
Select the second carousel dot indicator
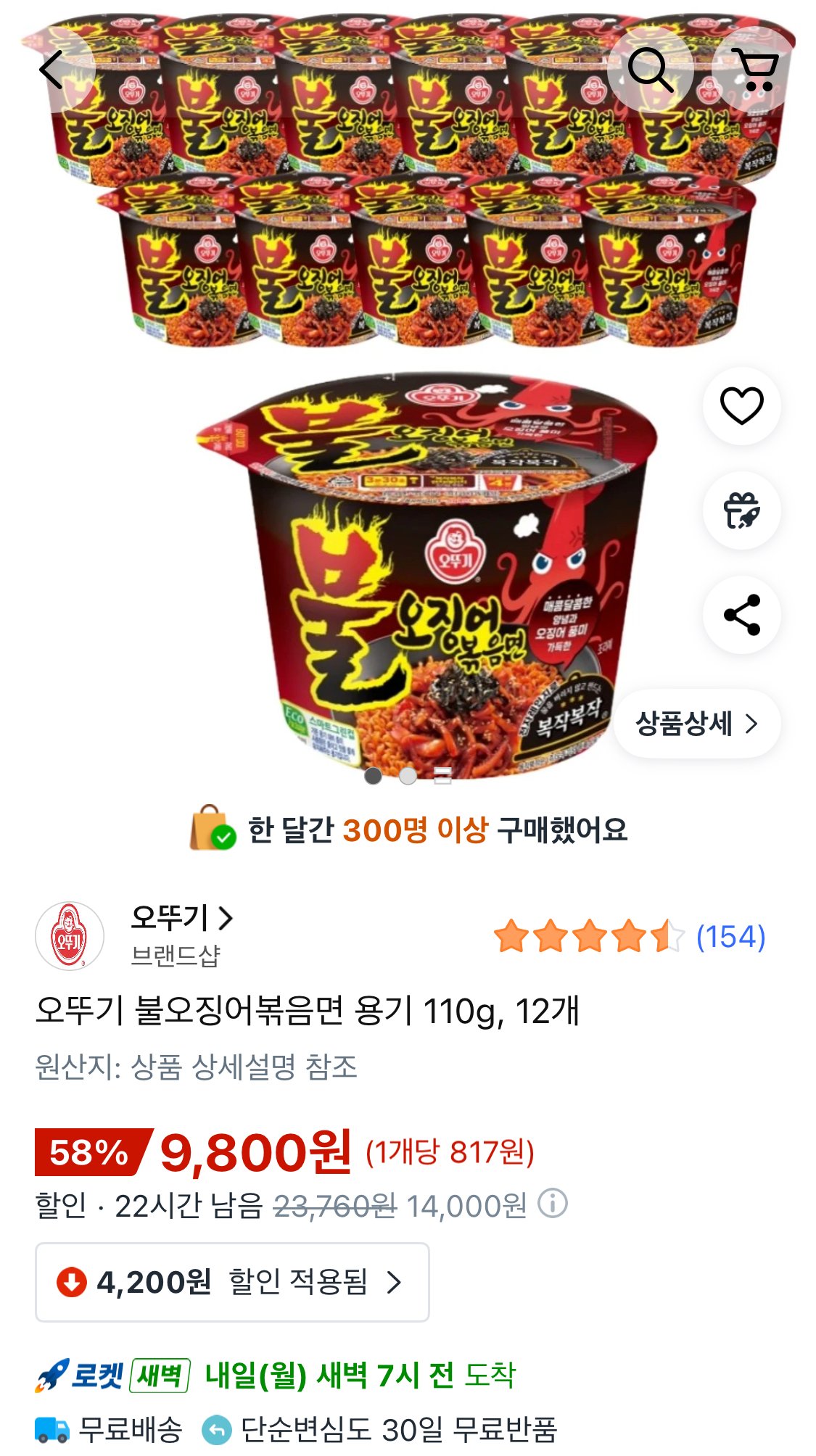[408, 774]
